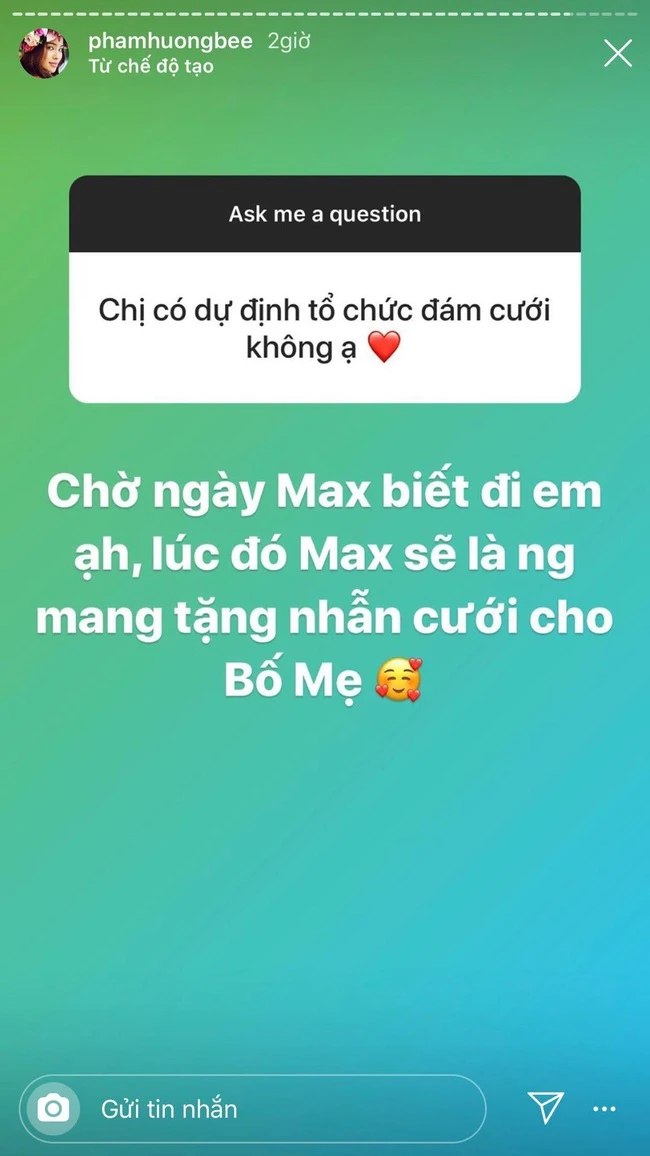Open phamhuongbee's profile picture
This screenshot has width=650, height=1156.
coord(43,53)
